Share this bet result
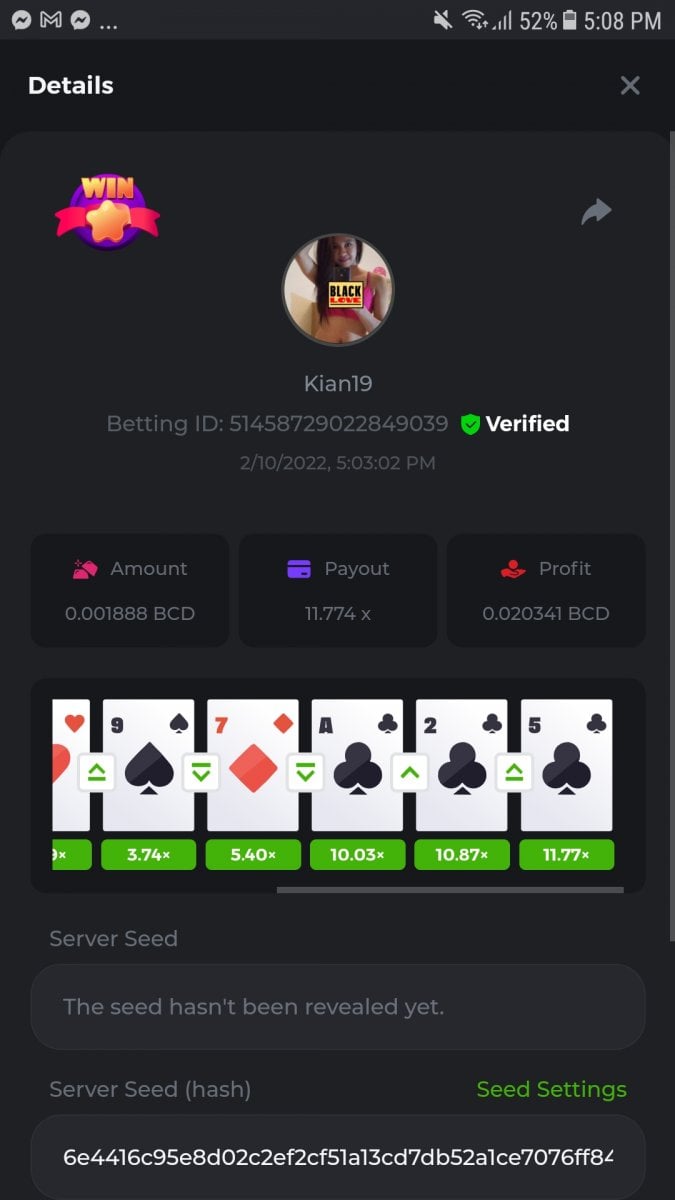The height and width of the screenshot is (1200, 675). click(596, 211)
